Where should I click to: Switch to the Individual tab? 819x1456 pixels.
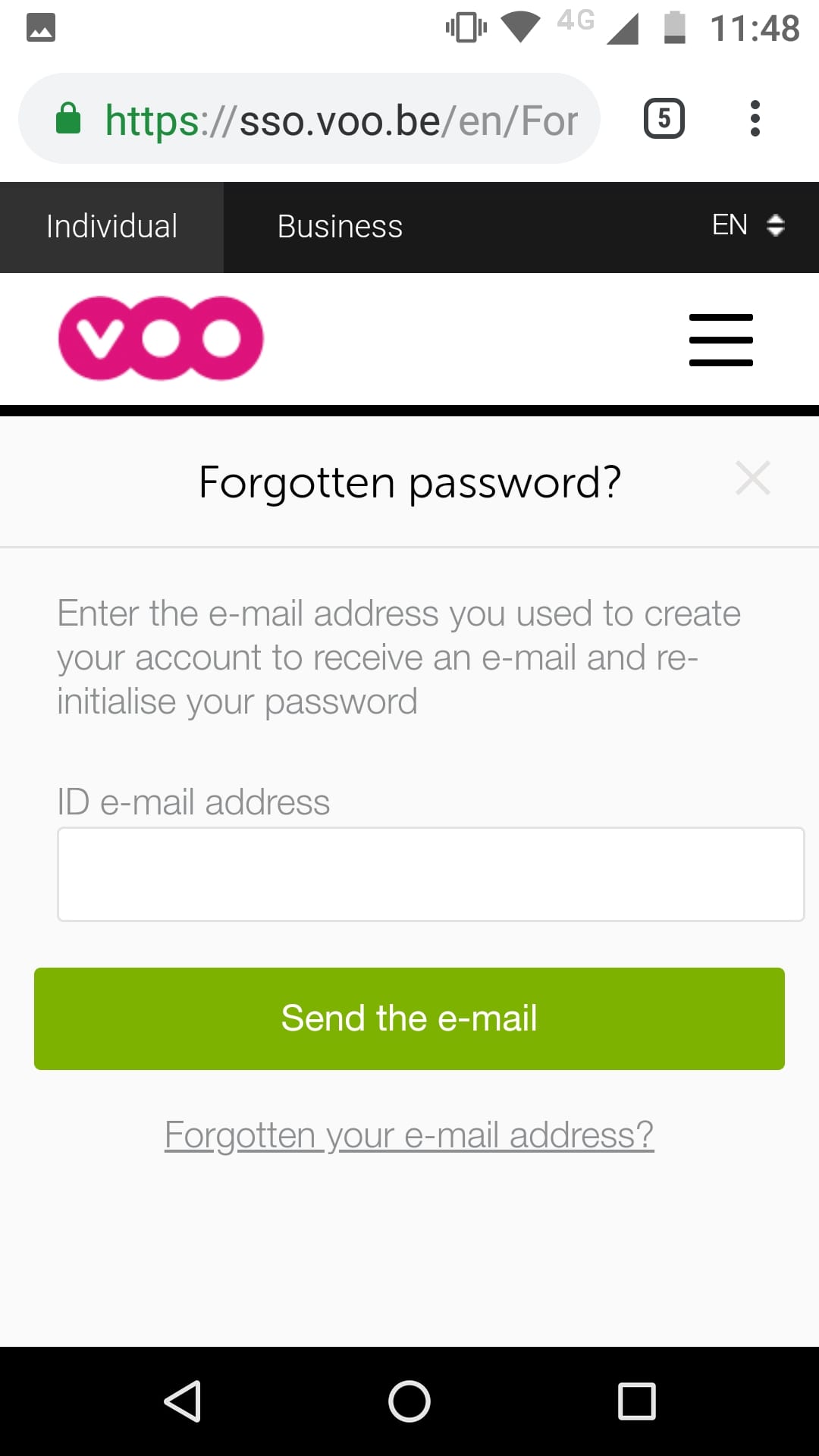[111, 227]
